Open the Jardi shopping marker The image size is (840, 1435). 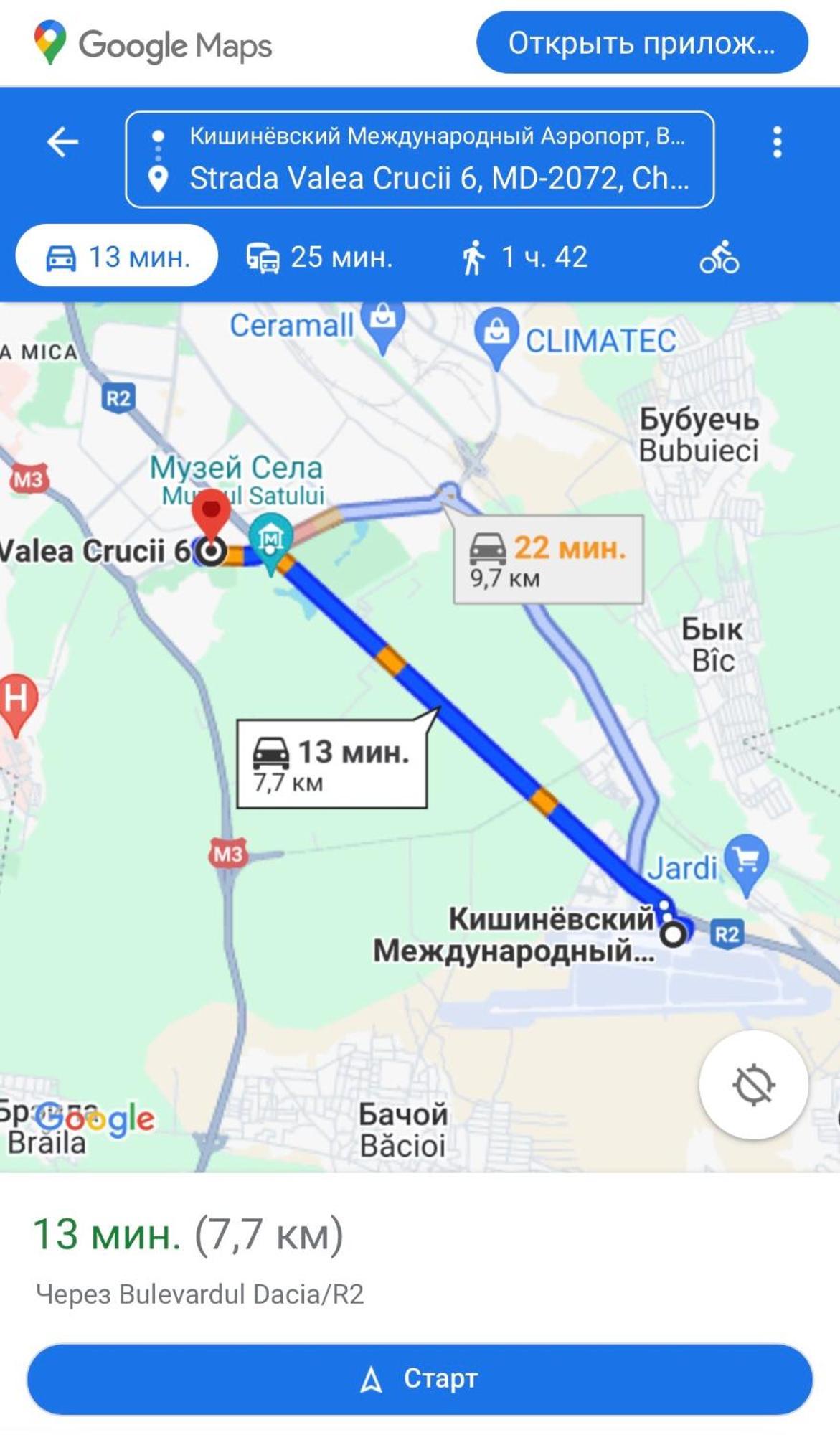pyautogui.click(x=746, y=860)
